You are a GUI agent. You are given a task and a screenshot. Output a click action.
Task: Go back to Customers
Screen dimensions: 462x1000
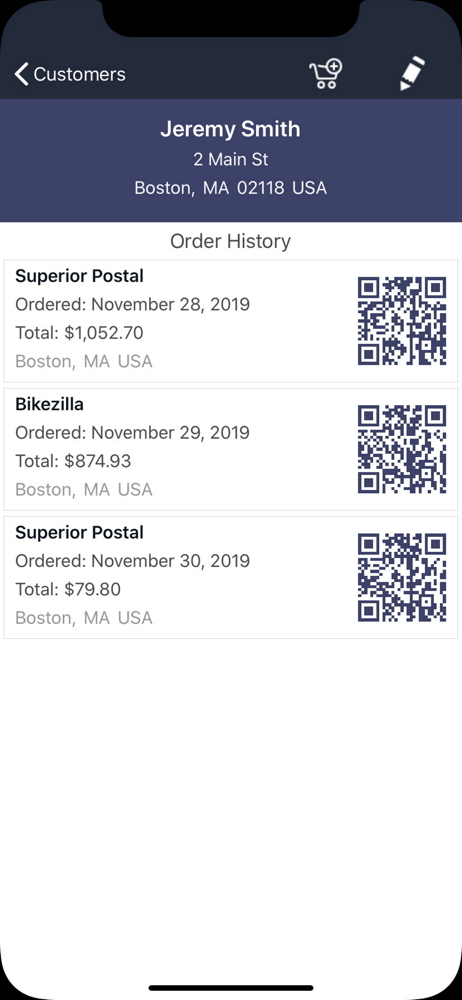[70, 75]
